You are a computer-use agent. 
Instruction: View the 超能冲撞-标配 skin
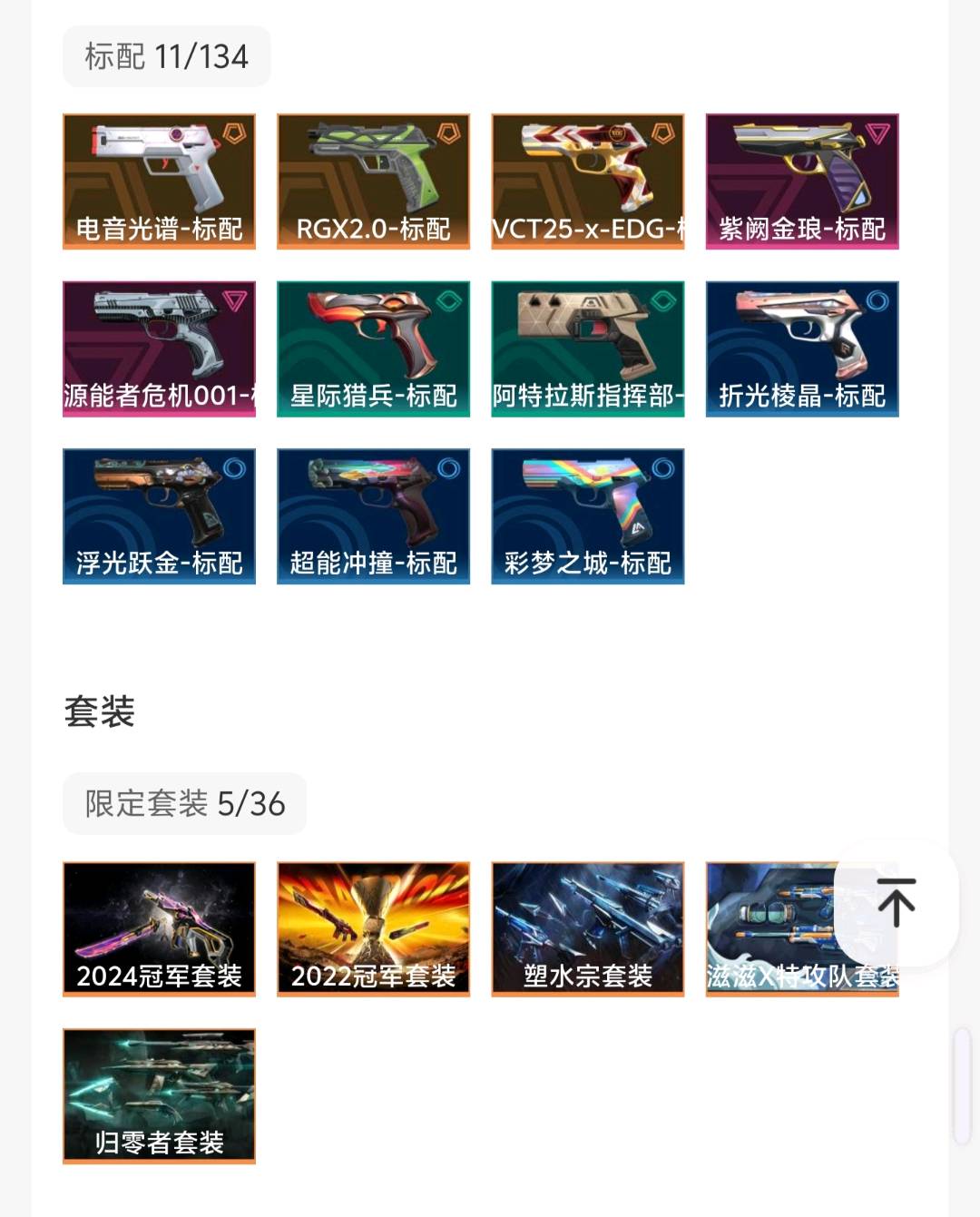(373, 515)
